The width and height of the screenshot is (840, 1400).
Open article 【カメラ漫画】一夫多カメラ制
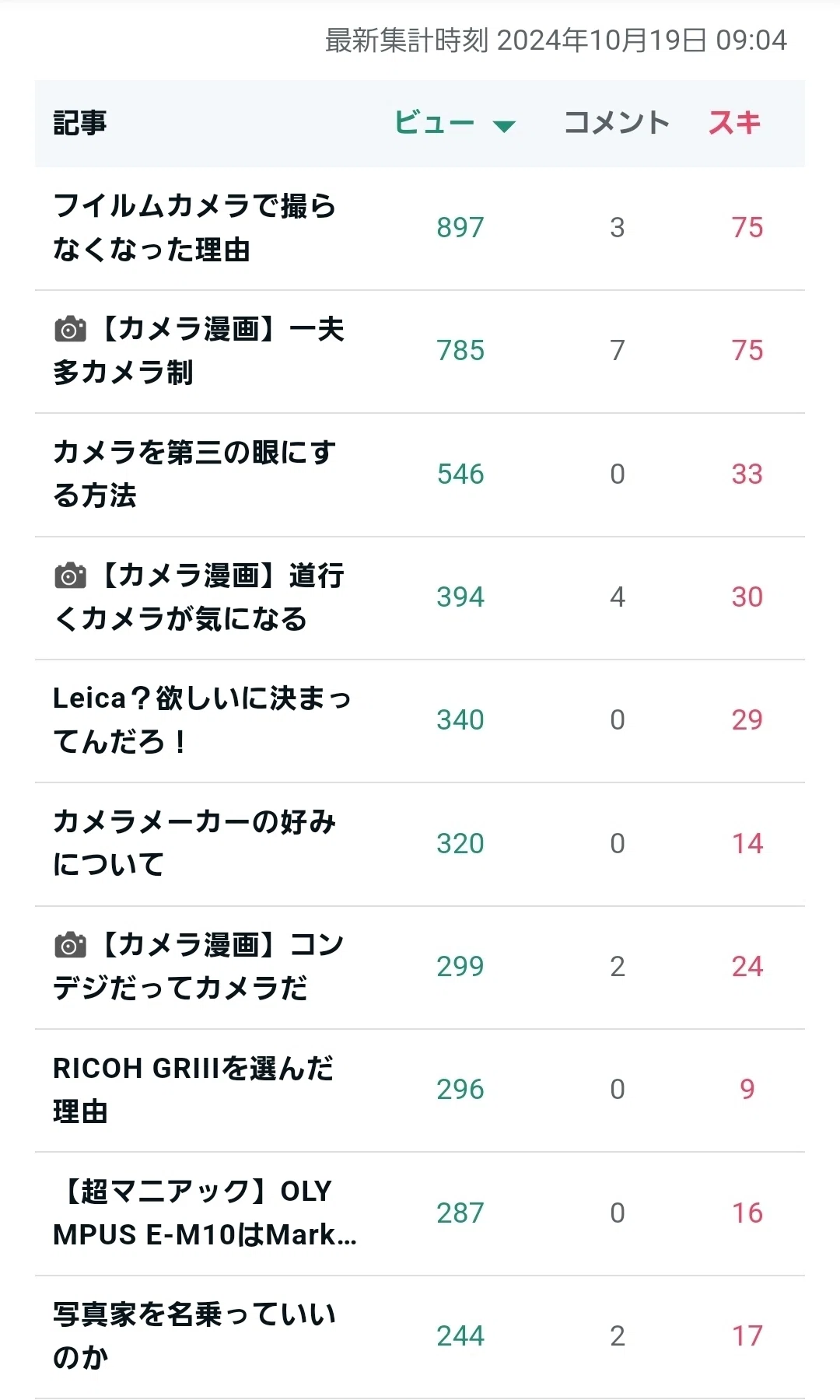pyautogui.click(x=199, y=351)
